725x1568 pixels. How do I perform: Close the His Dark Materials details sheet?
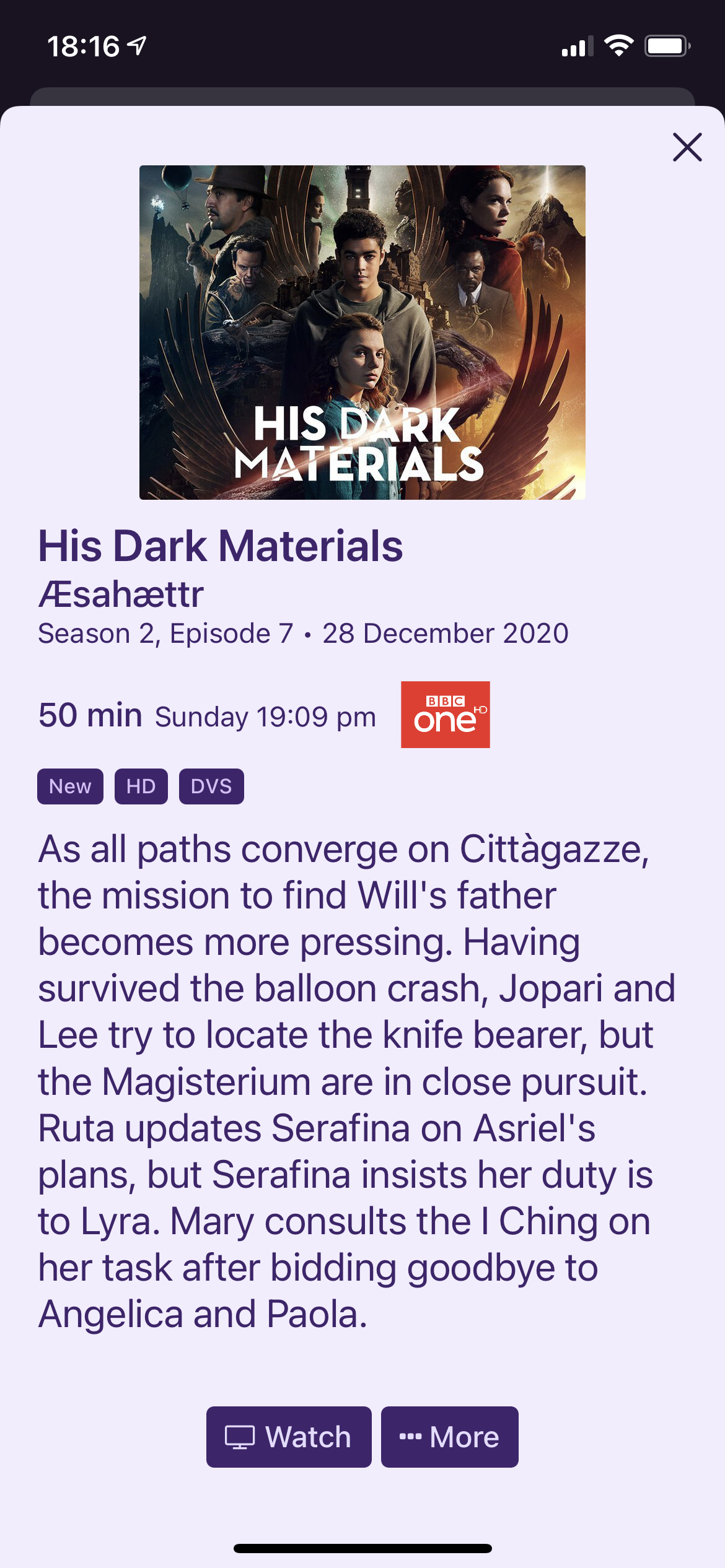tap(687, 147)
